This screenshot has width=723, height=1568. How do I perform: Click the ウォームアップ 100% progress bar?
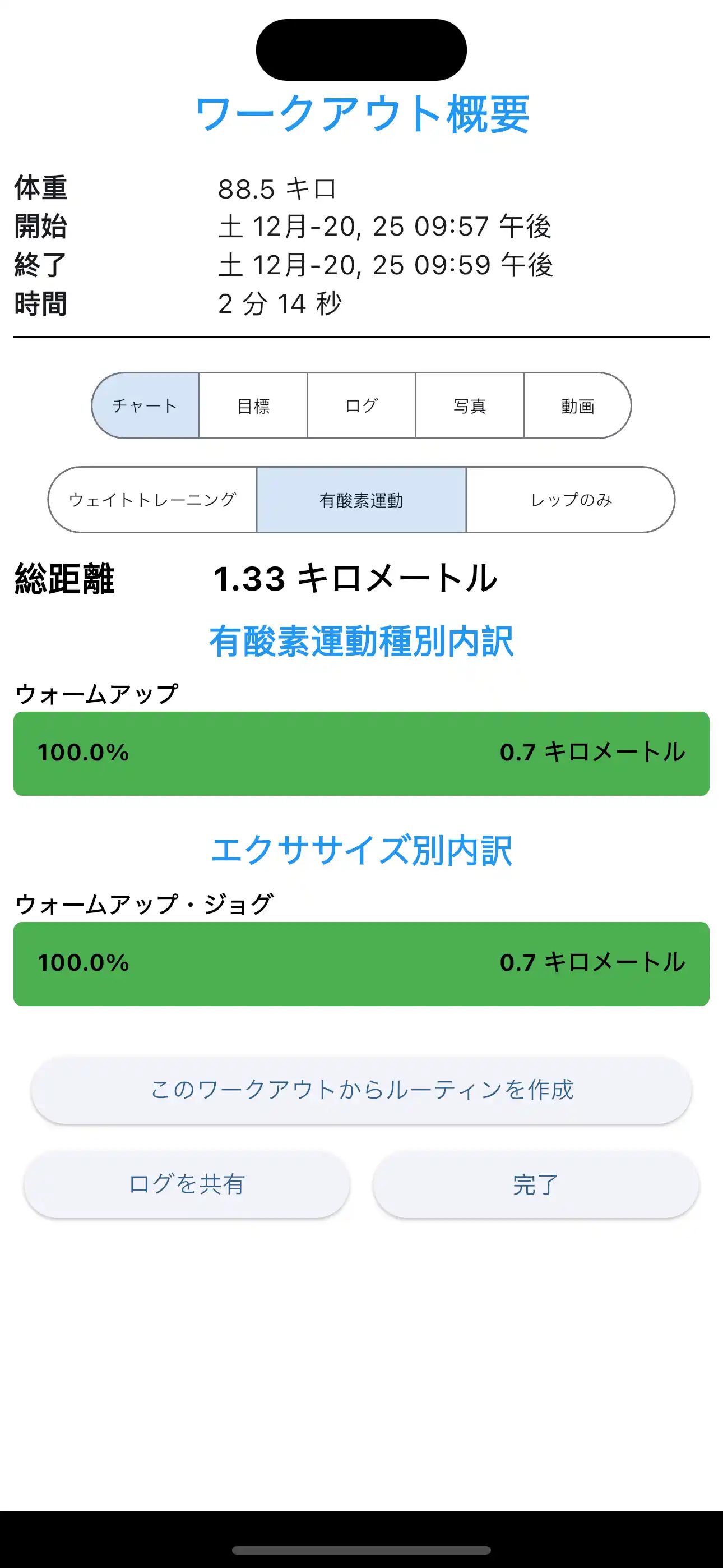coord(361,754)
